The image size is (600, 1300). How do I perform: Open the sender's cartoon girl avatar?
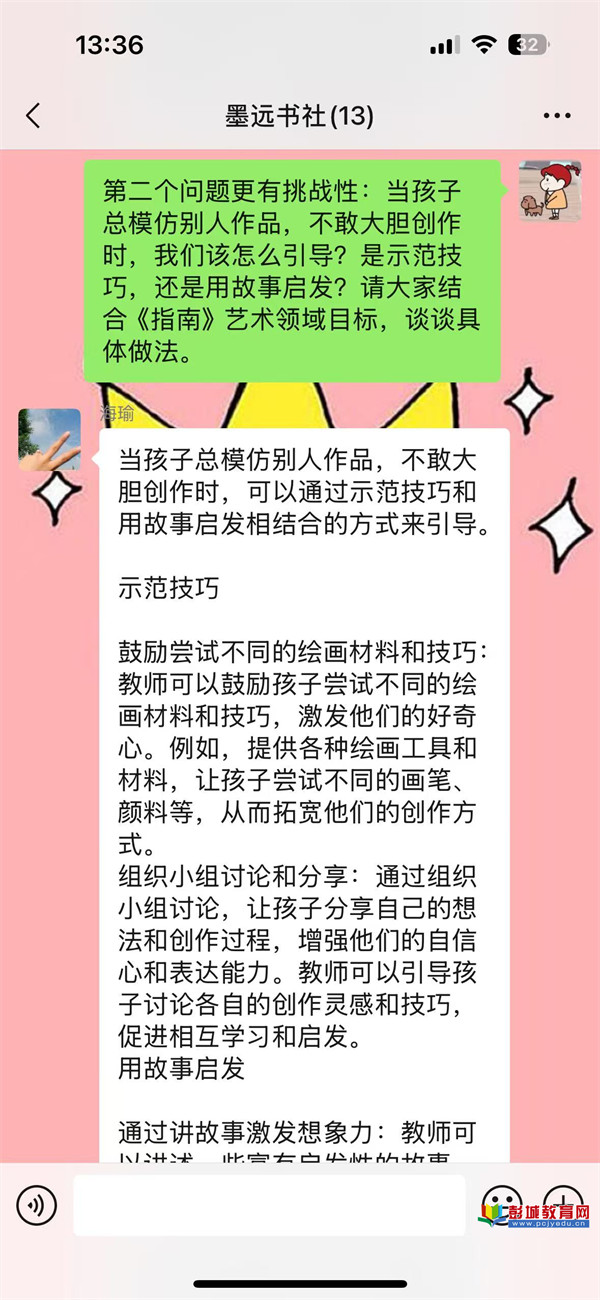(x=549, y=191)
